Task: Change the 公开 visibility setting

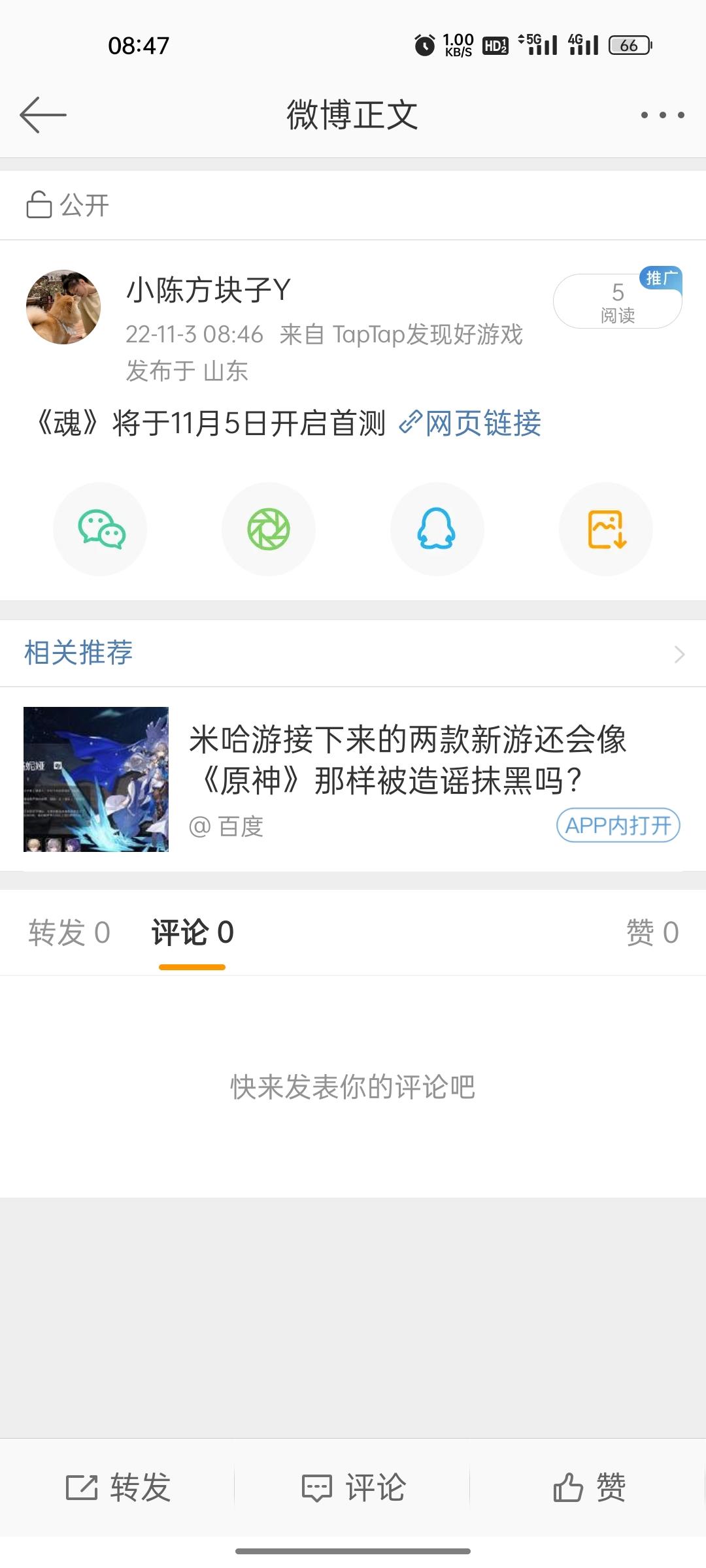Action: pyautogui.click(x=68, y=205)
